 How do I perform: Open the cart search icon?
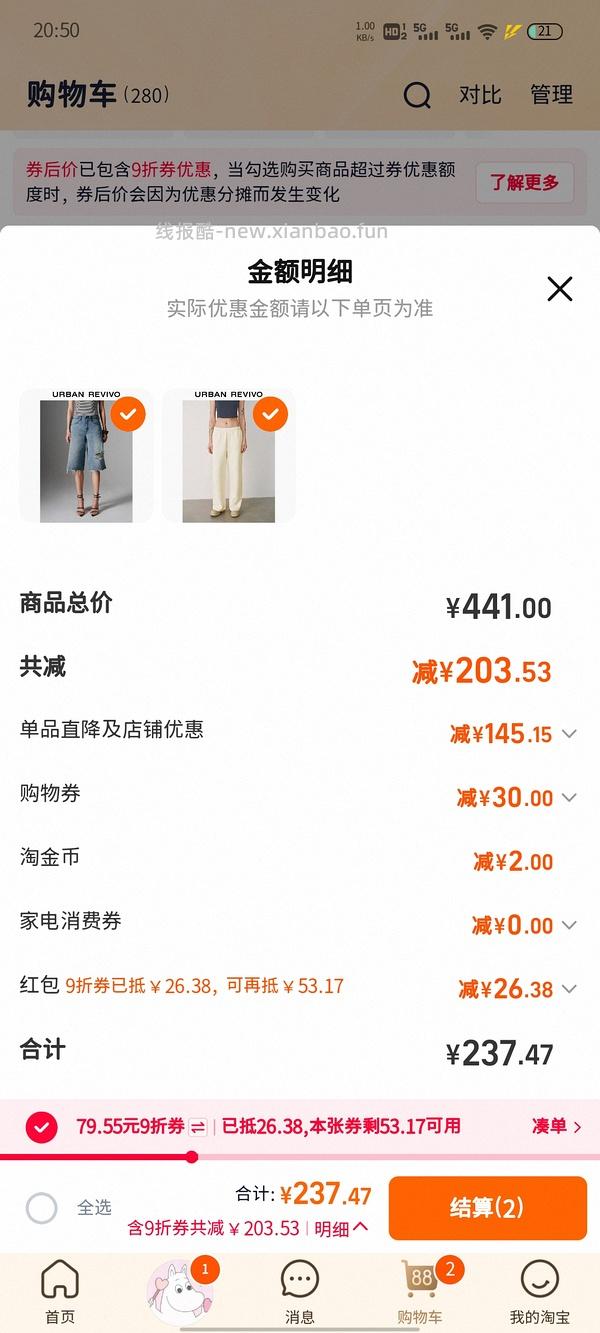click(x=417, y=96)
